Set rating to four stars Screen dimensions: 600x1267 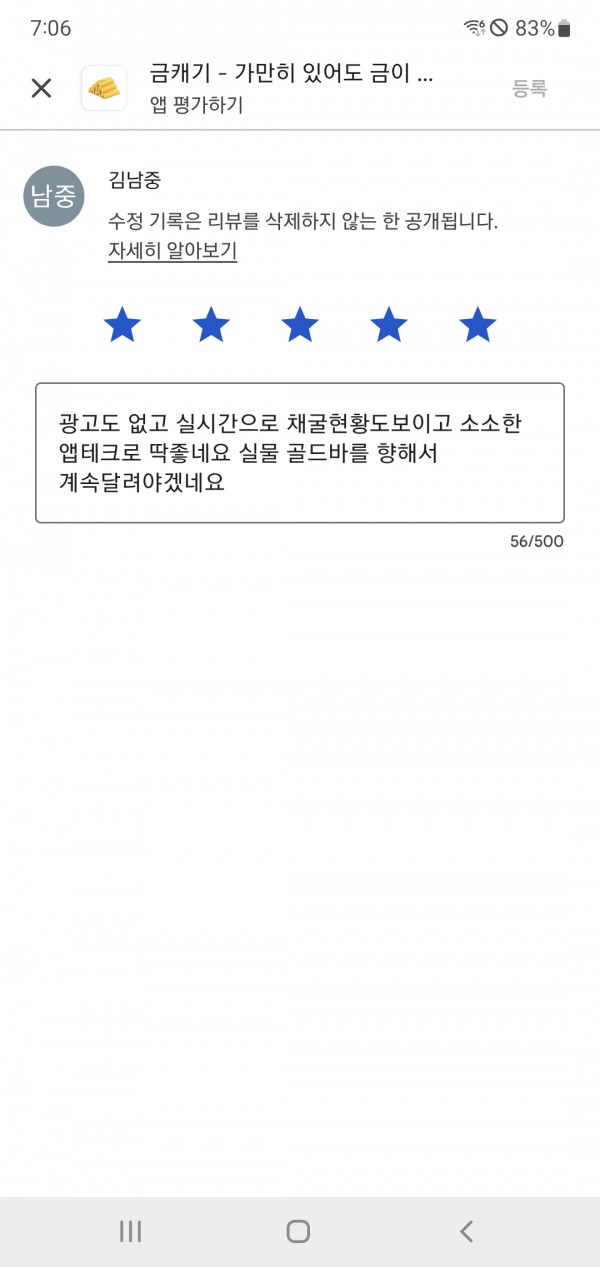tap(389, 325)
